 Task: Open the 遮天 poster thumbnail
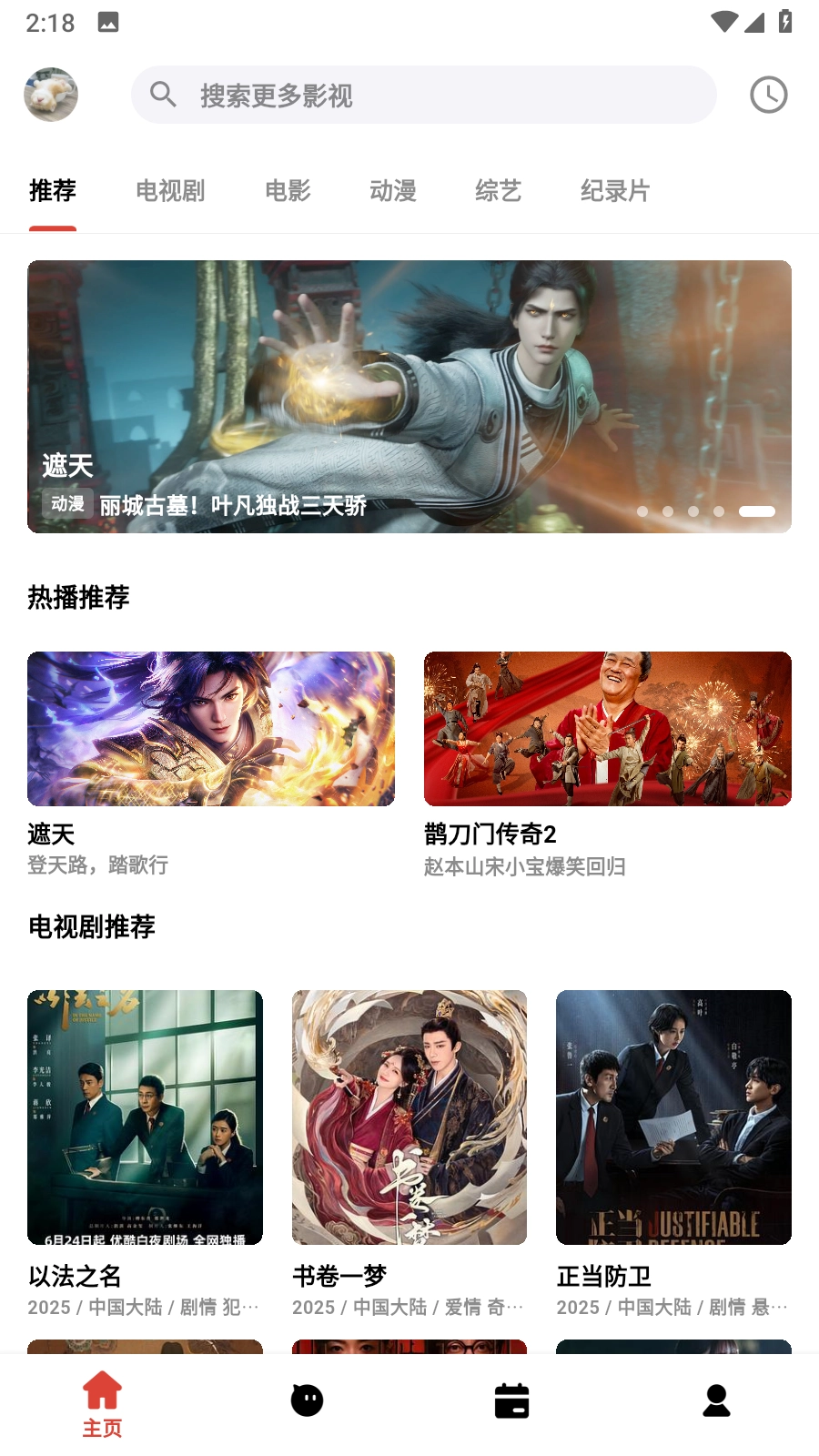pos(211,728)
